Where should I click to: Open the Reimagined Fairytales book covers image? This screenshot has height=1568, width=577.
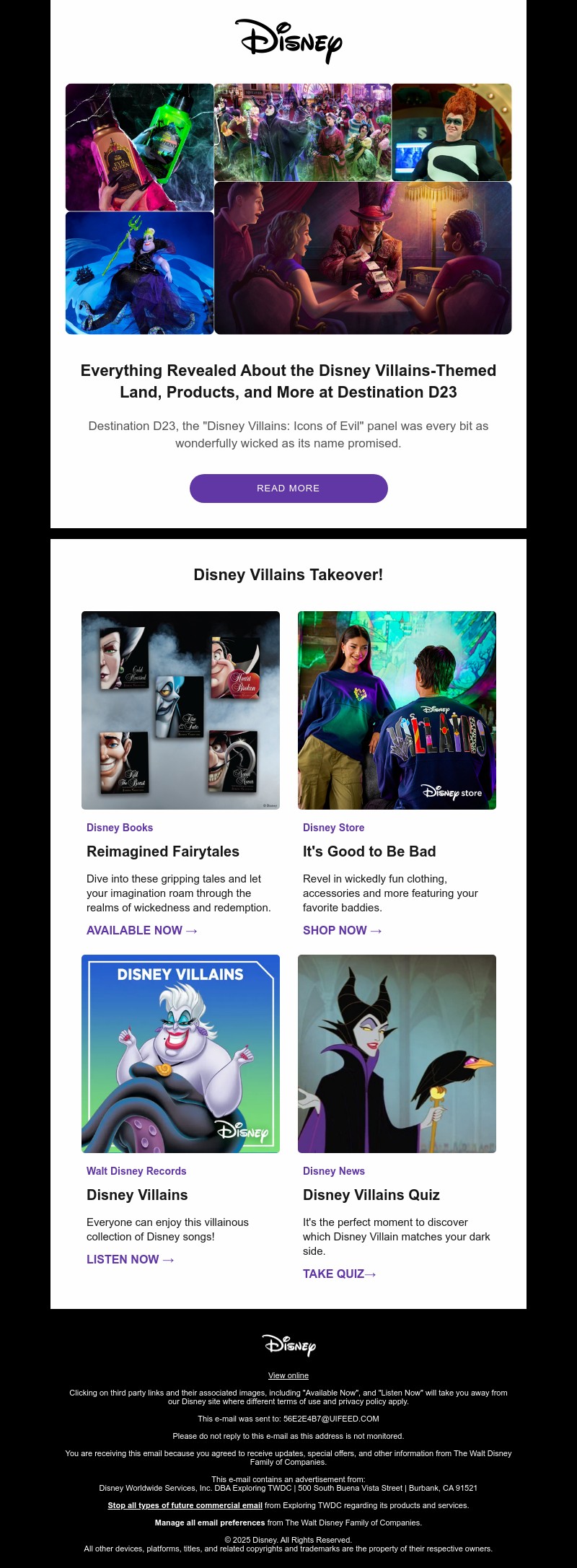coord(180,710)
